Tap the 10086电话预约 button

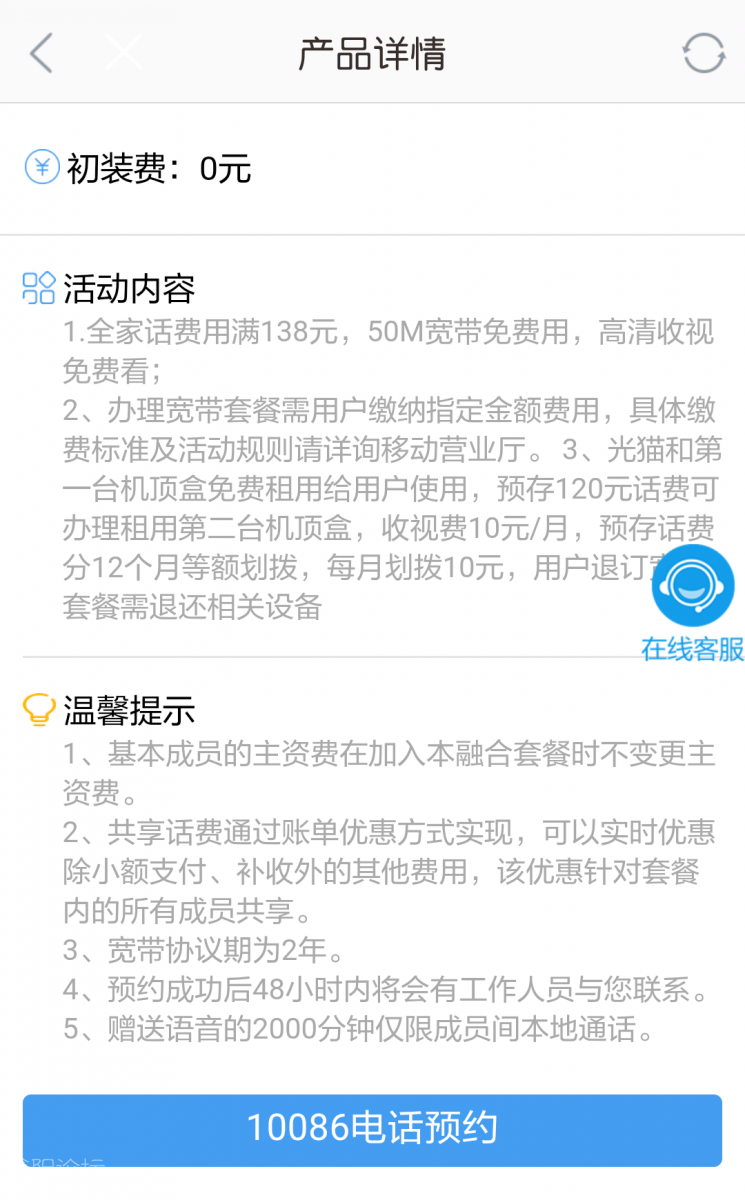pos(372,1129)
